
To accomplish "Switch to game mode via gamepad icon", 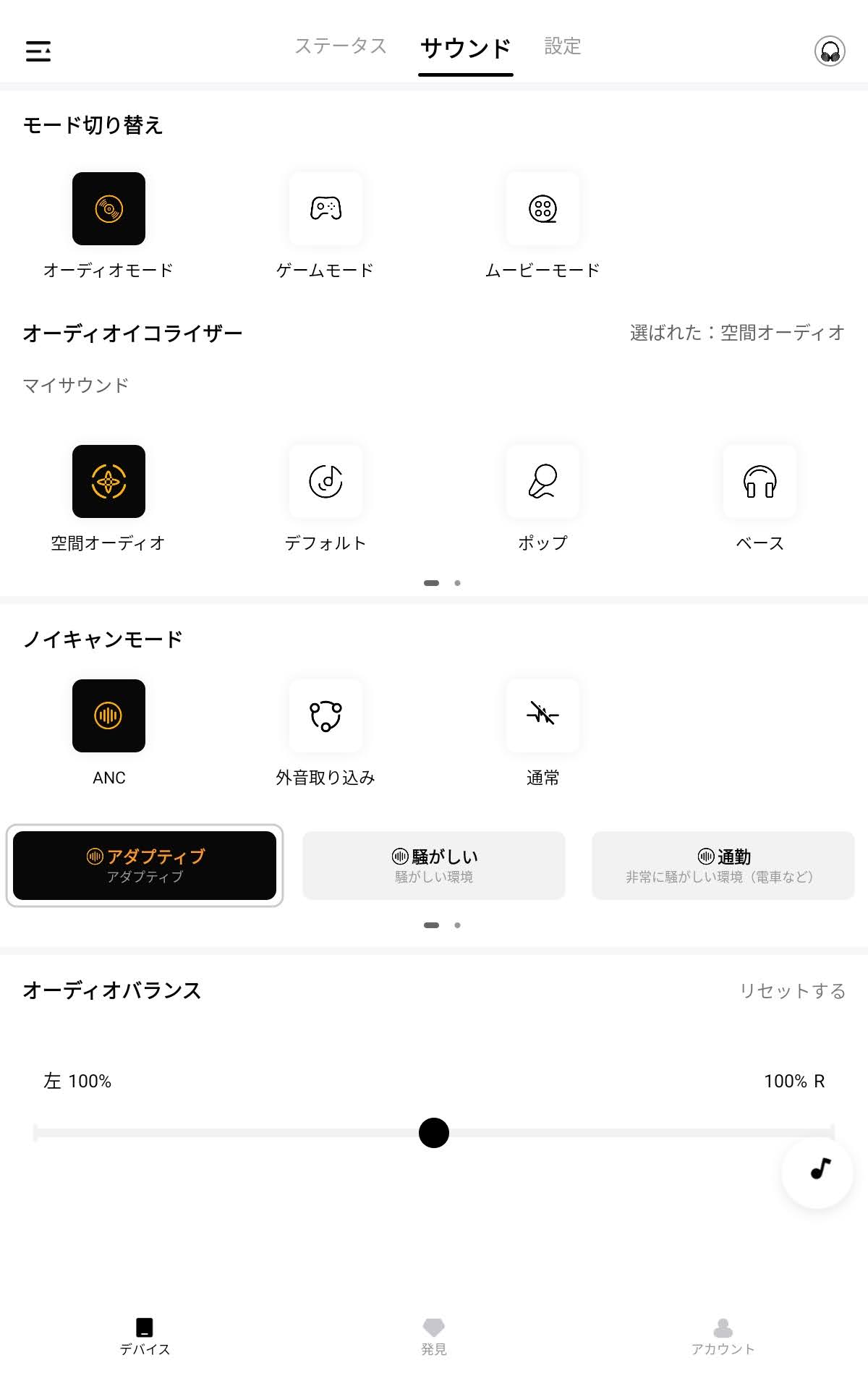I will 326,210.
